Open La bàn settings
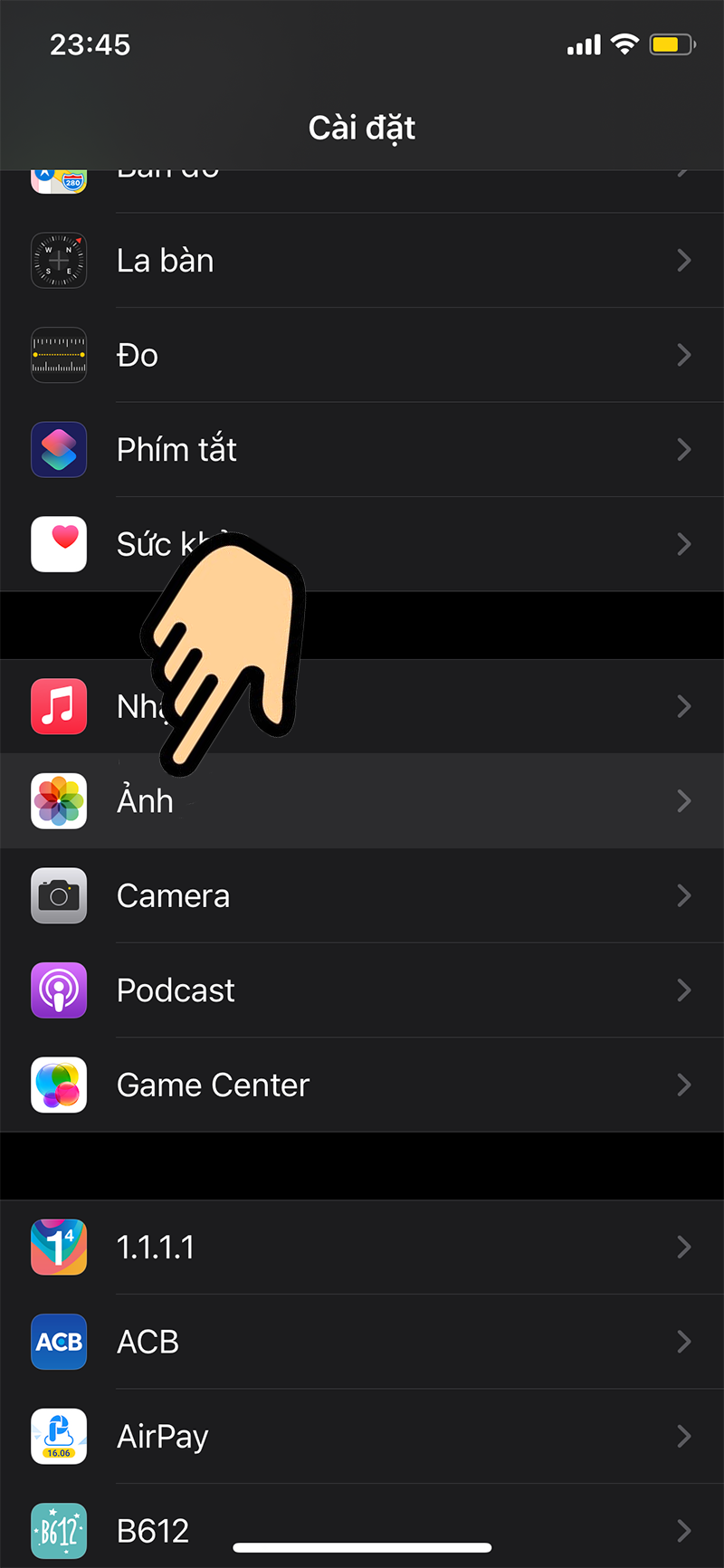The image size is (724, 1568). click(x=362, y=261)
